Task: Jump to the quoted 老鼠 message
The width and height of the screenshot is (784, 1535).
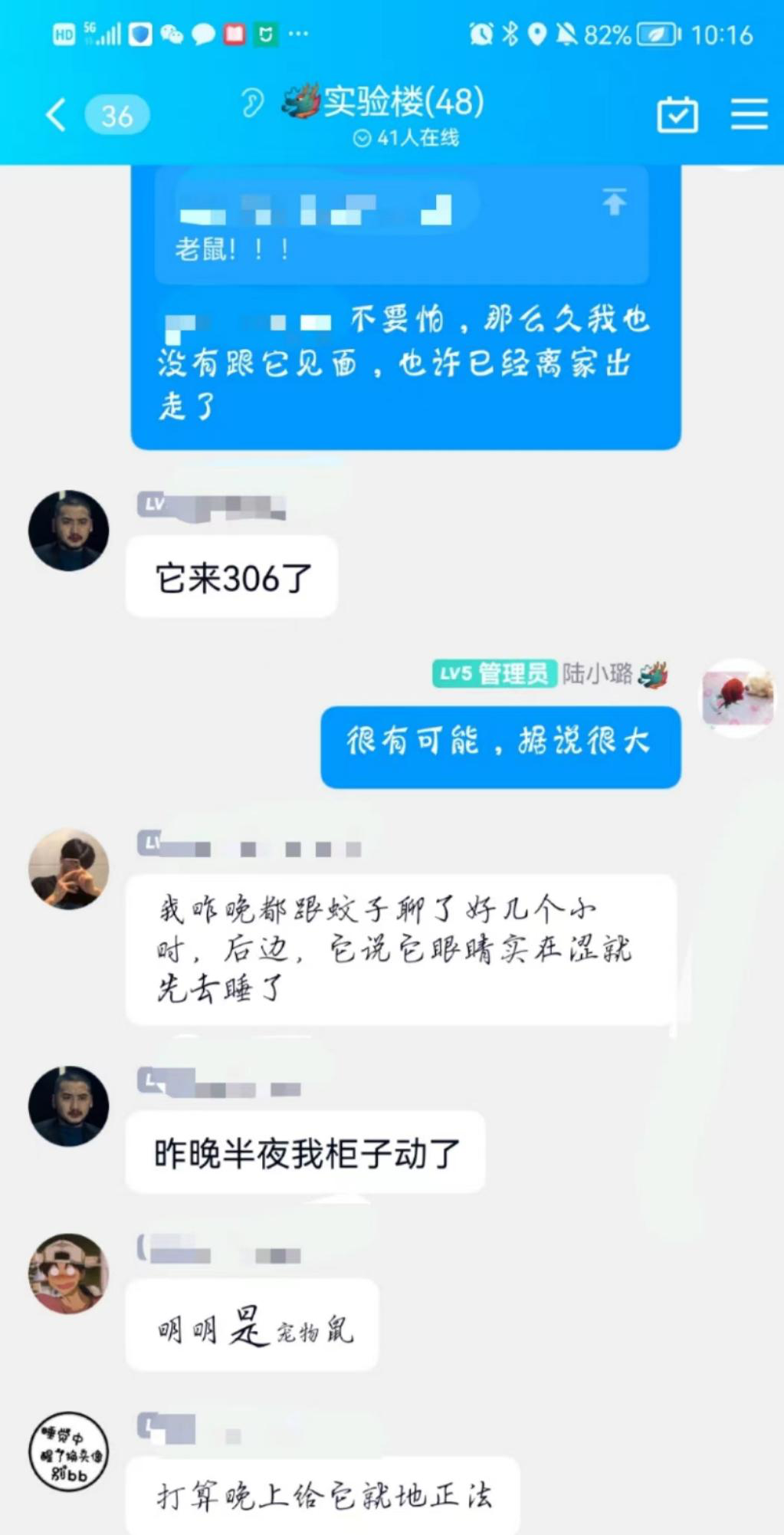Action: [x=613, y=202]
